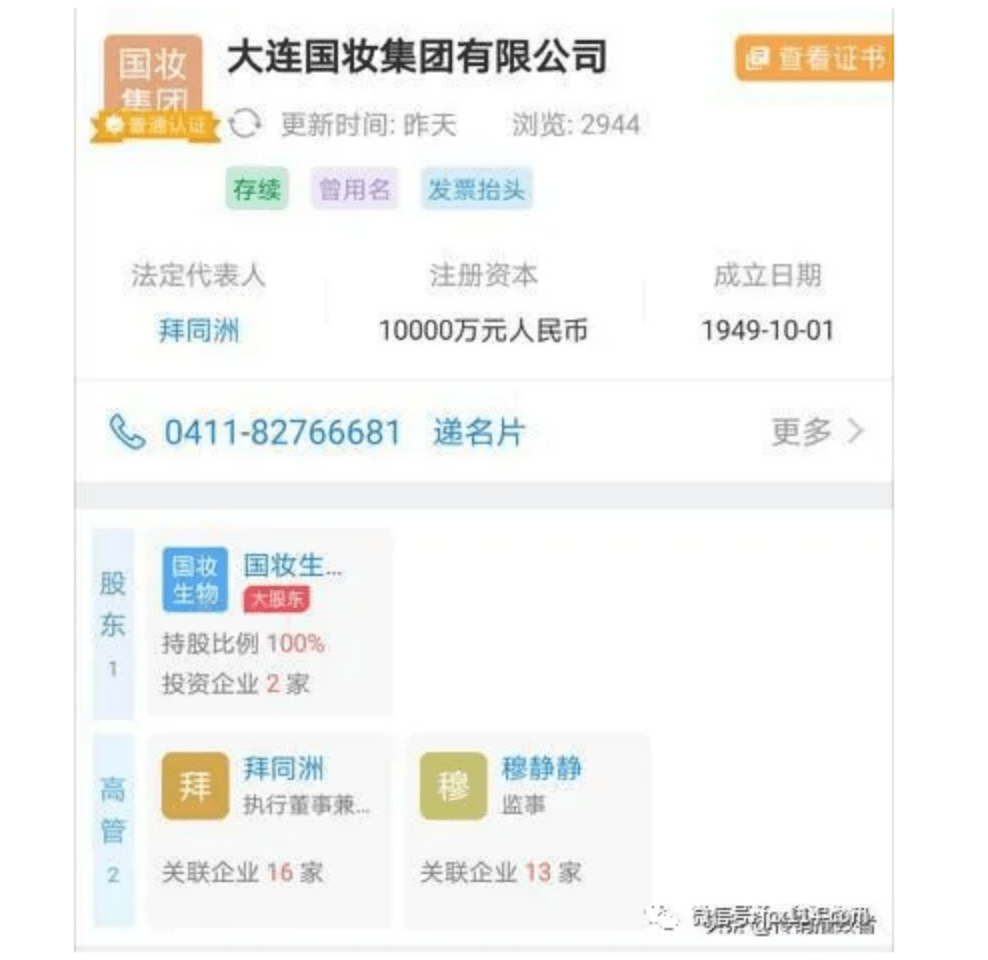Screen dimensions: 988x960
Task: Open legal representative 拜同洲 link
Action: click(199, 330)
